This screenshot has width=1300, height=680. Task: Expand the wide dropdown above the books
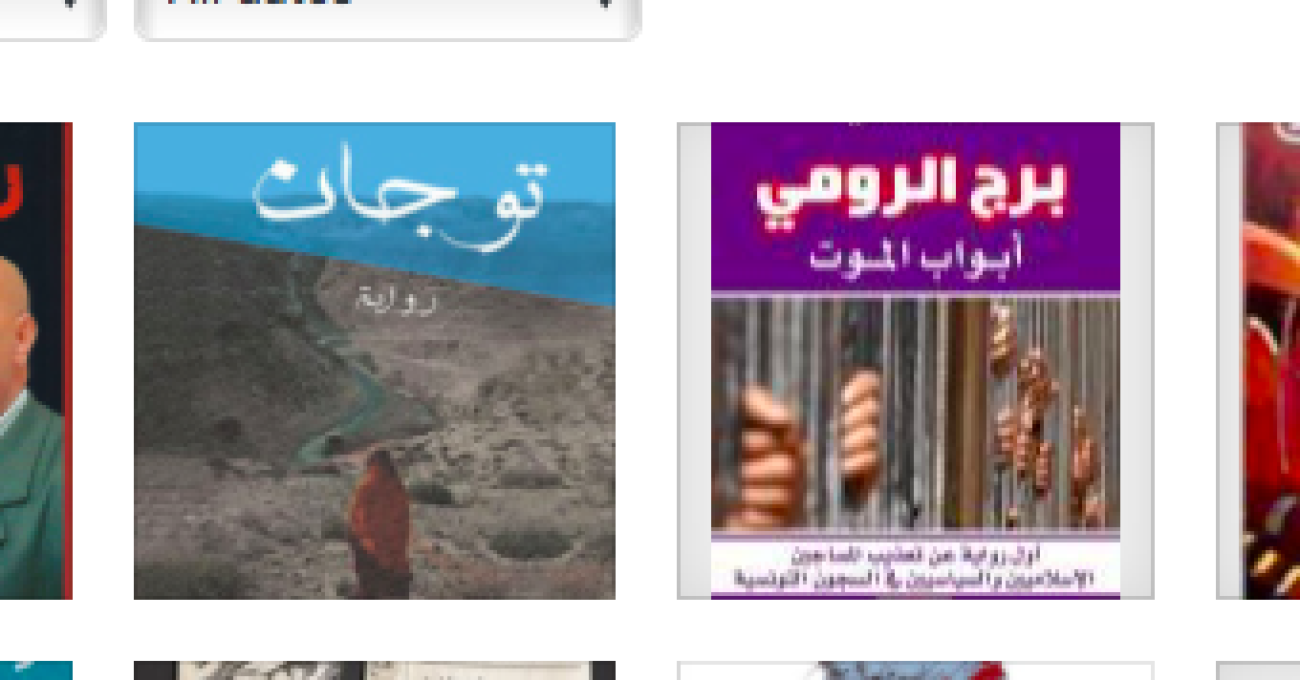tap(387, 12)
